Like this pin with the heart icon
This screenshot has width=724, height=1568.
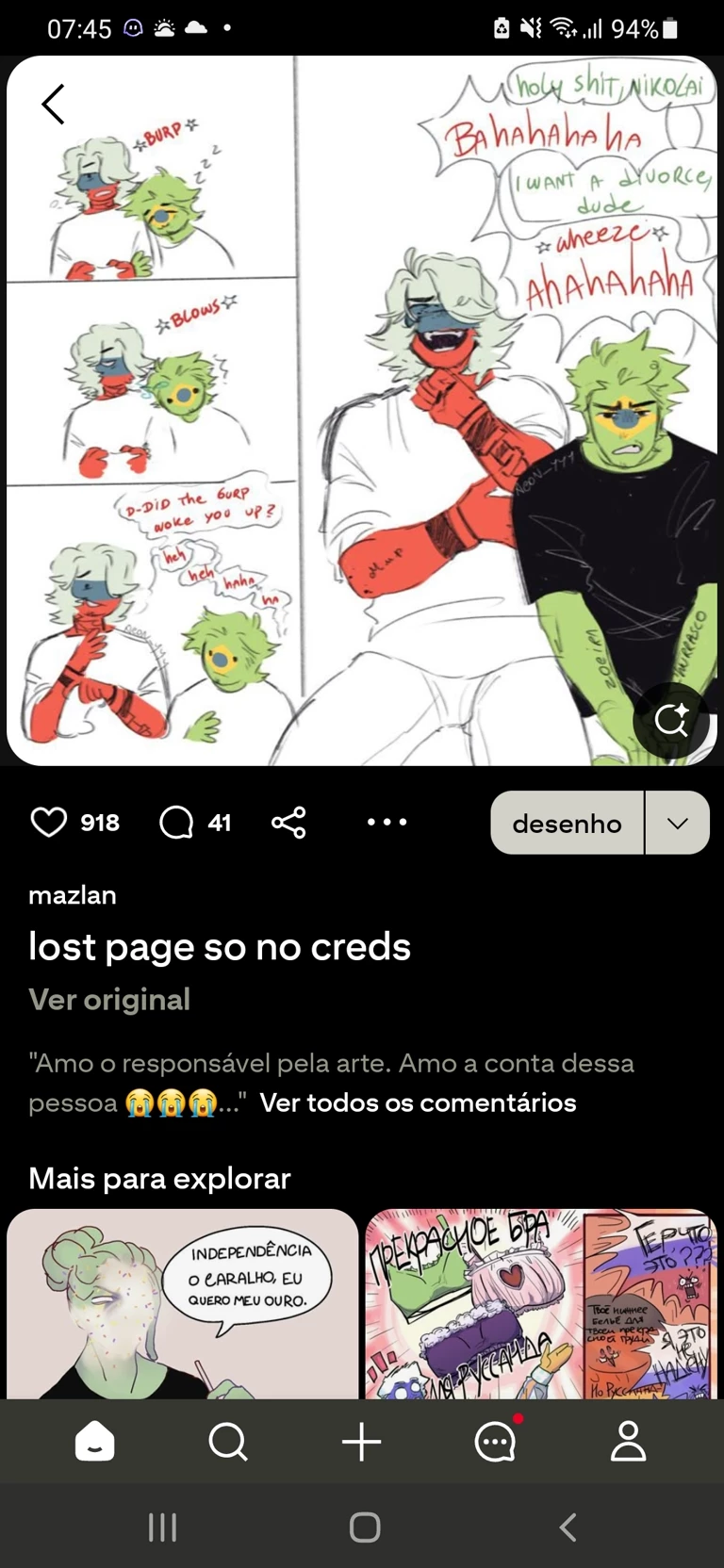click(49, 822)
